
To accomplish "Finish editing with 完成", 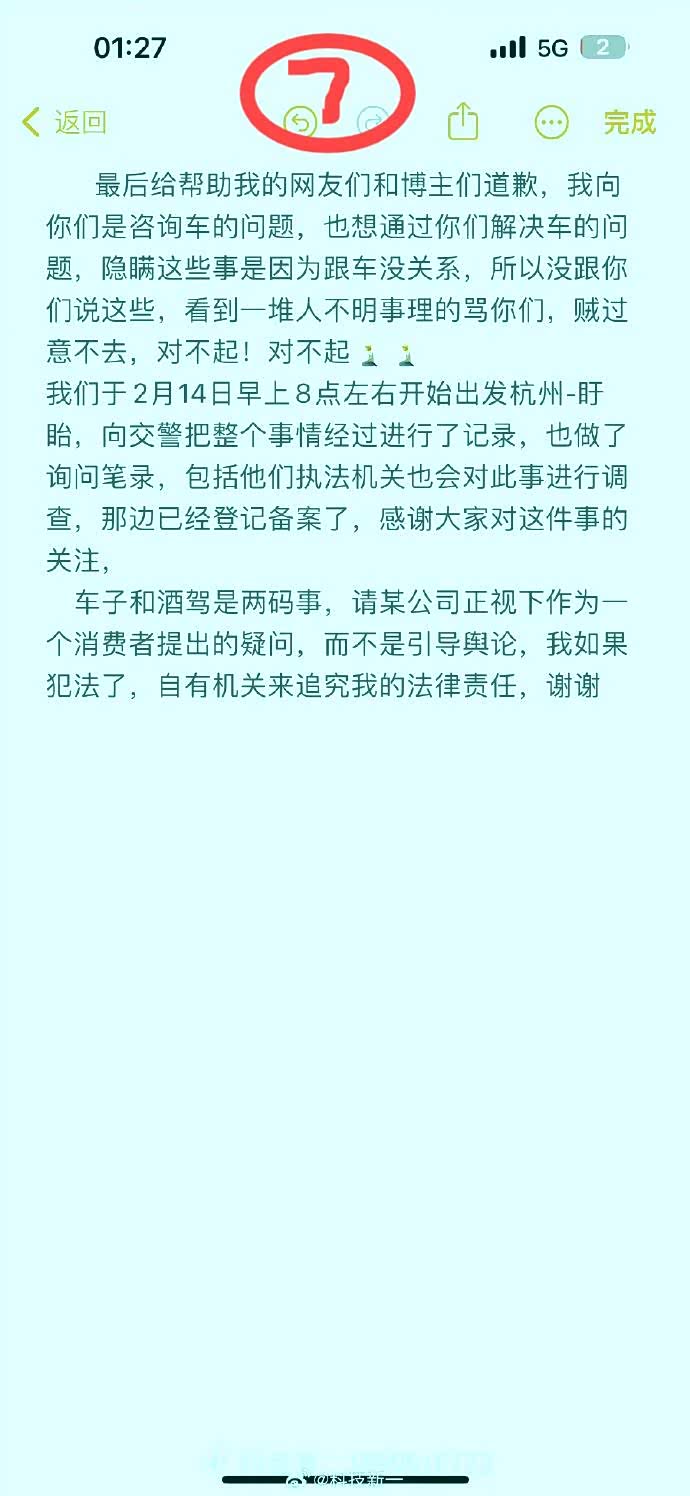I will [629, 123].
